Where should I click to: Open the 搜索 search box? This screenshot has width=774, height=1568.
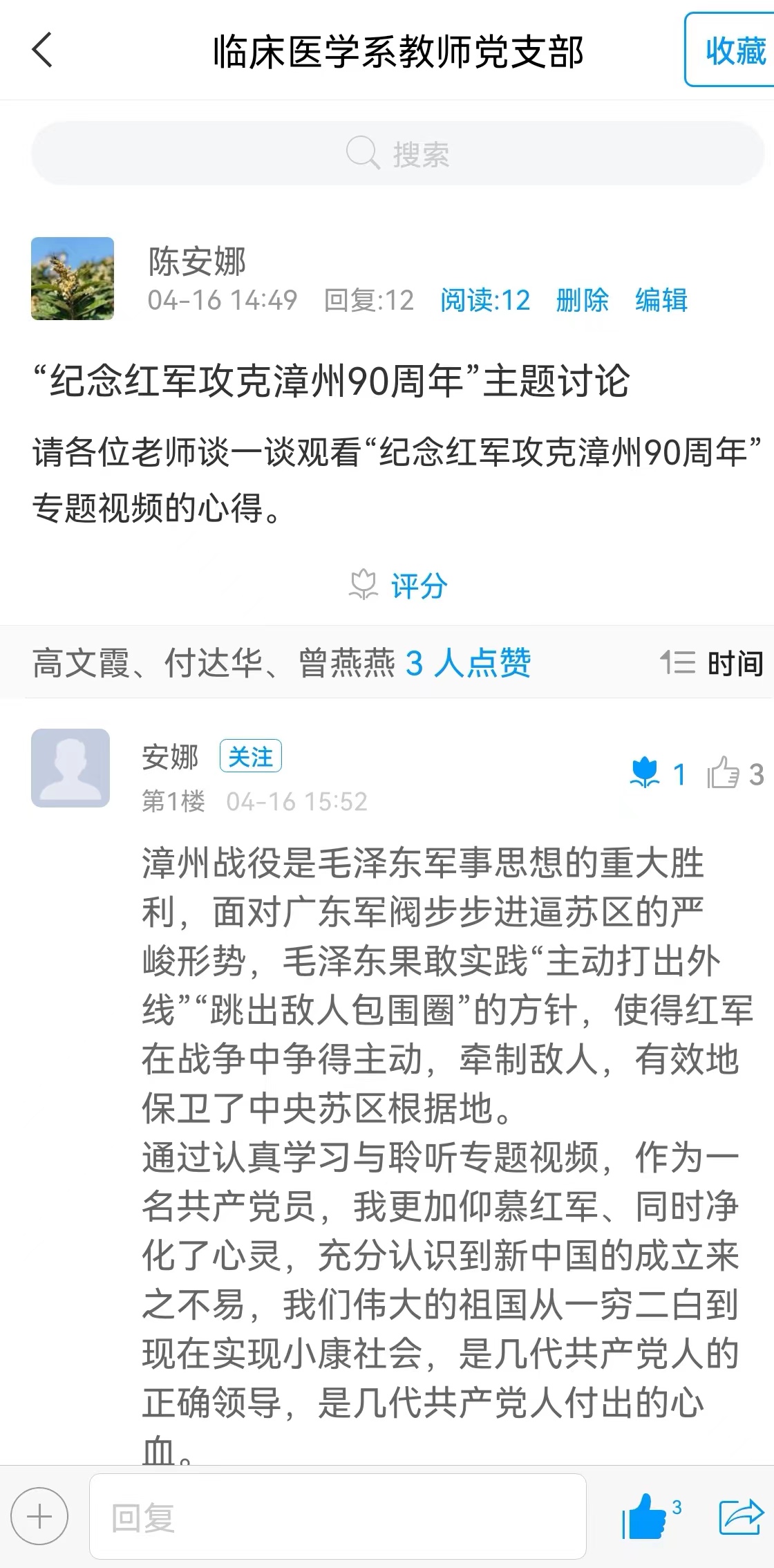pos(397,153)
